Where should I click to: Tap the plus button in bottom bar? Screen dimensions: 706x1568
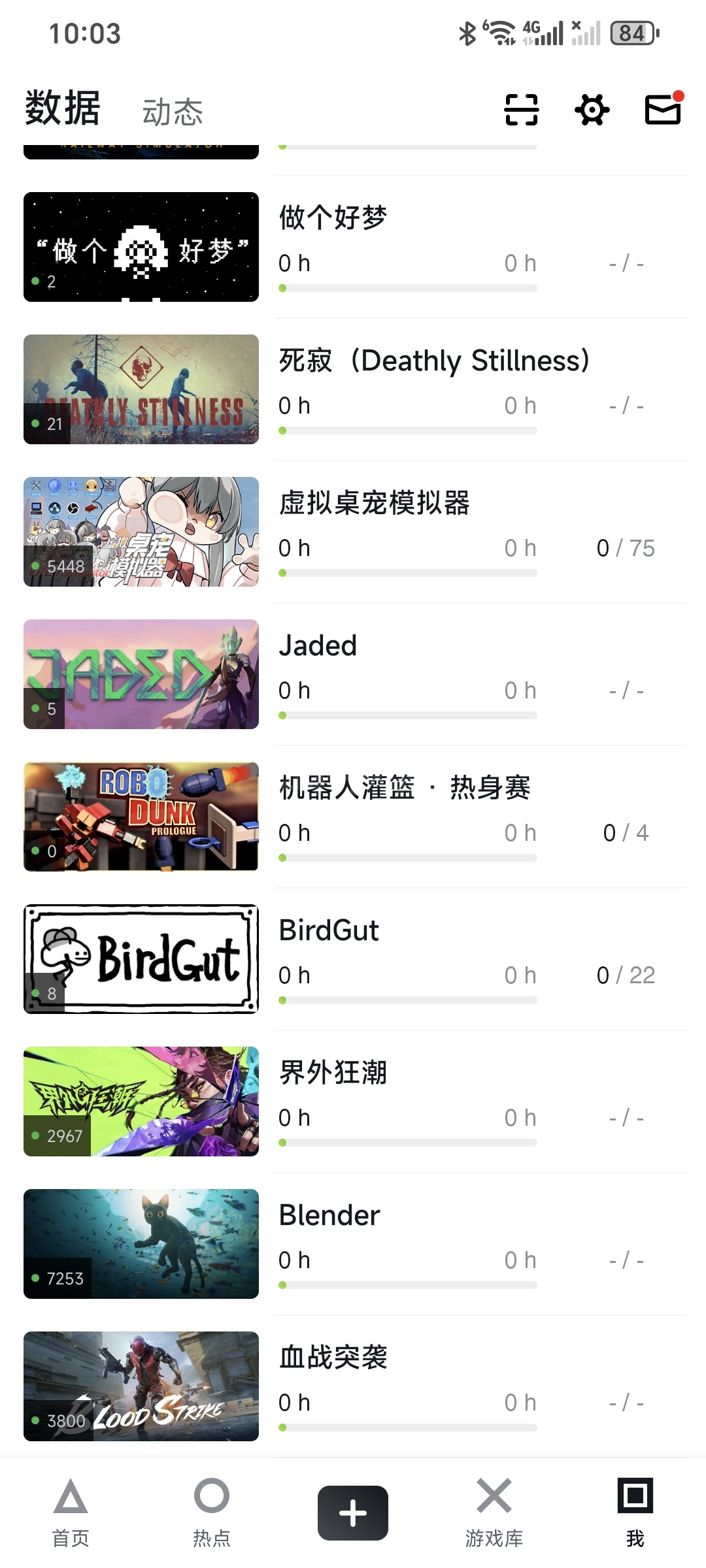click(x=353, y=1512)
